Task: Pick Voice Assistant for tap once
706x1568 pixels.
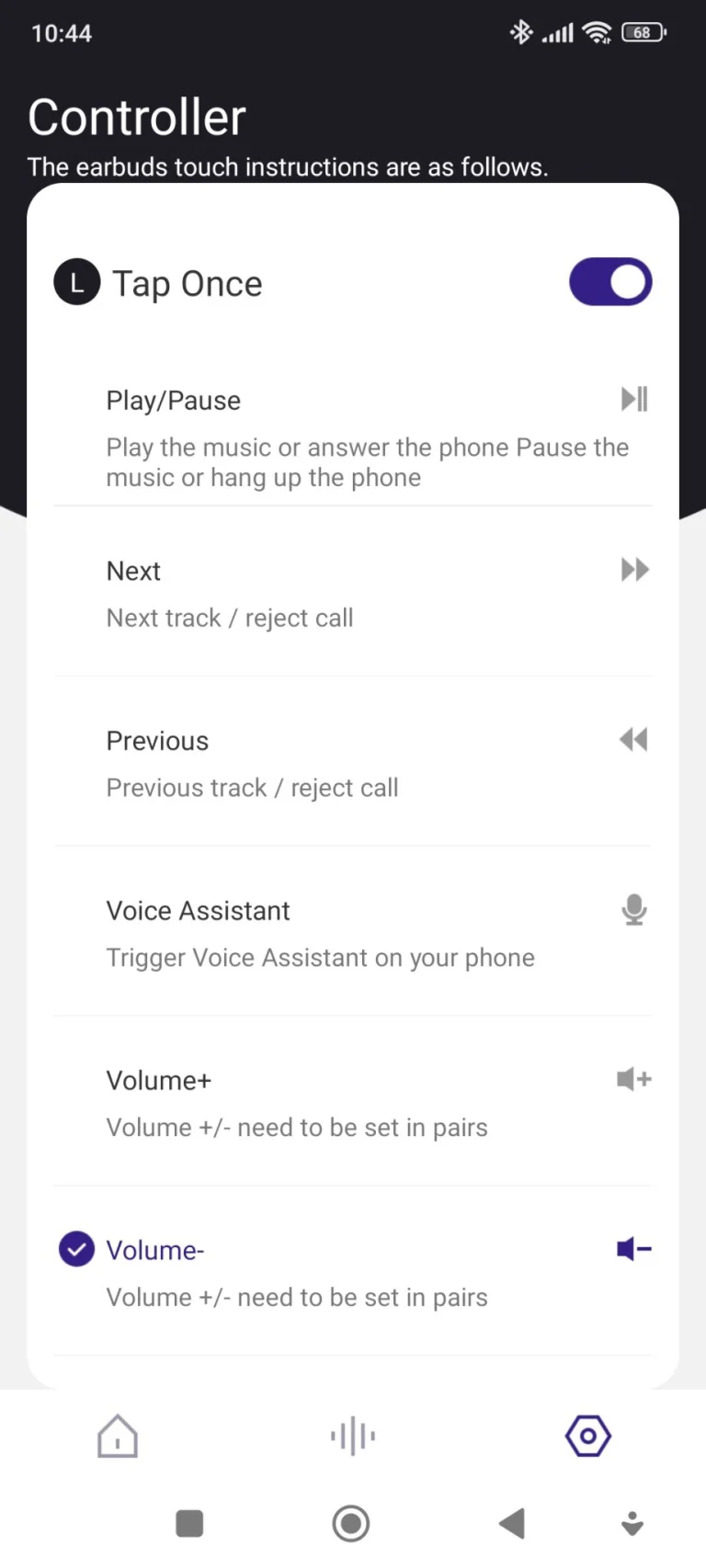Action: (353, 932)
